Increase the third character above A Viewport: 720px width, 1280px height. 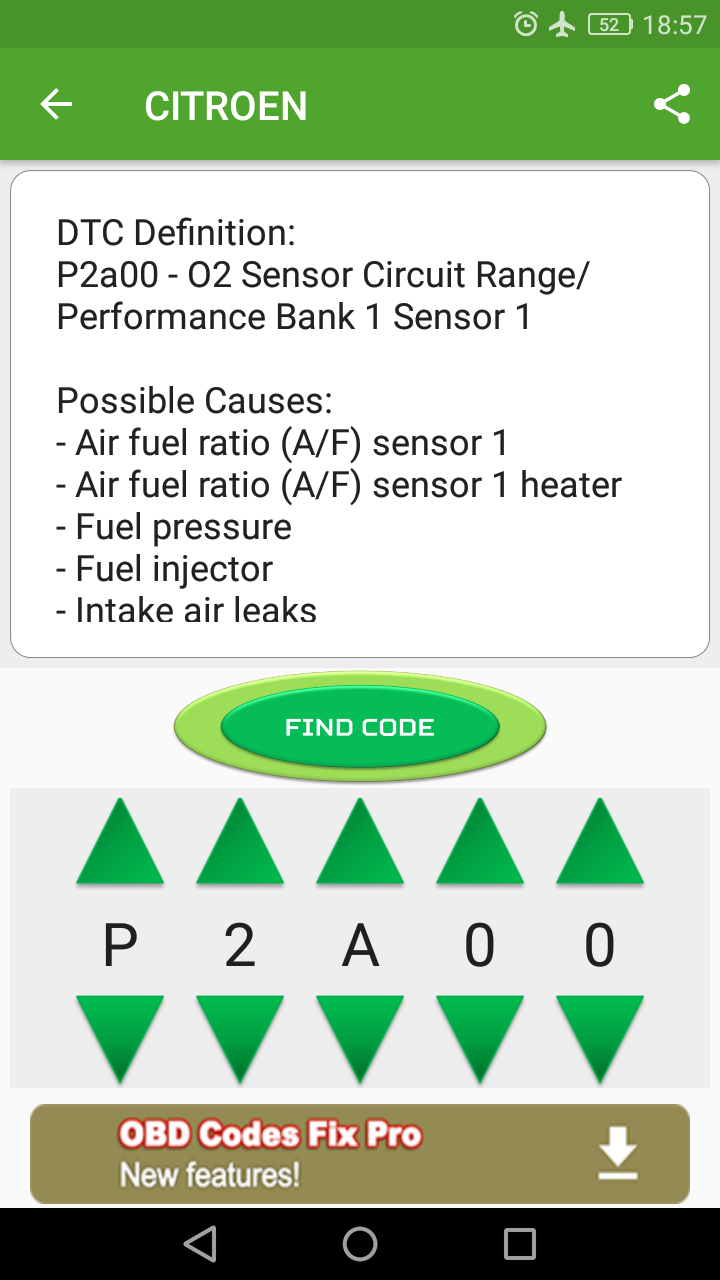click(360, 845)
